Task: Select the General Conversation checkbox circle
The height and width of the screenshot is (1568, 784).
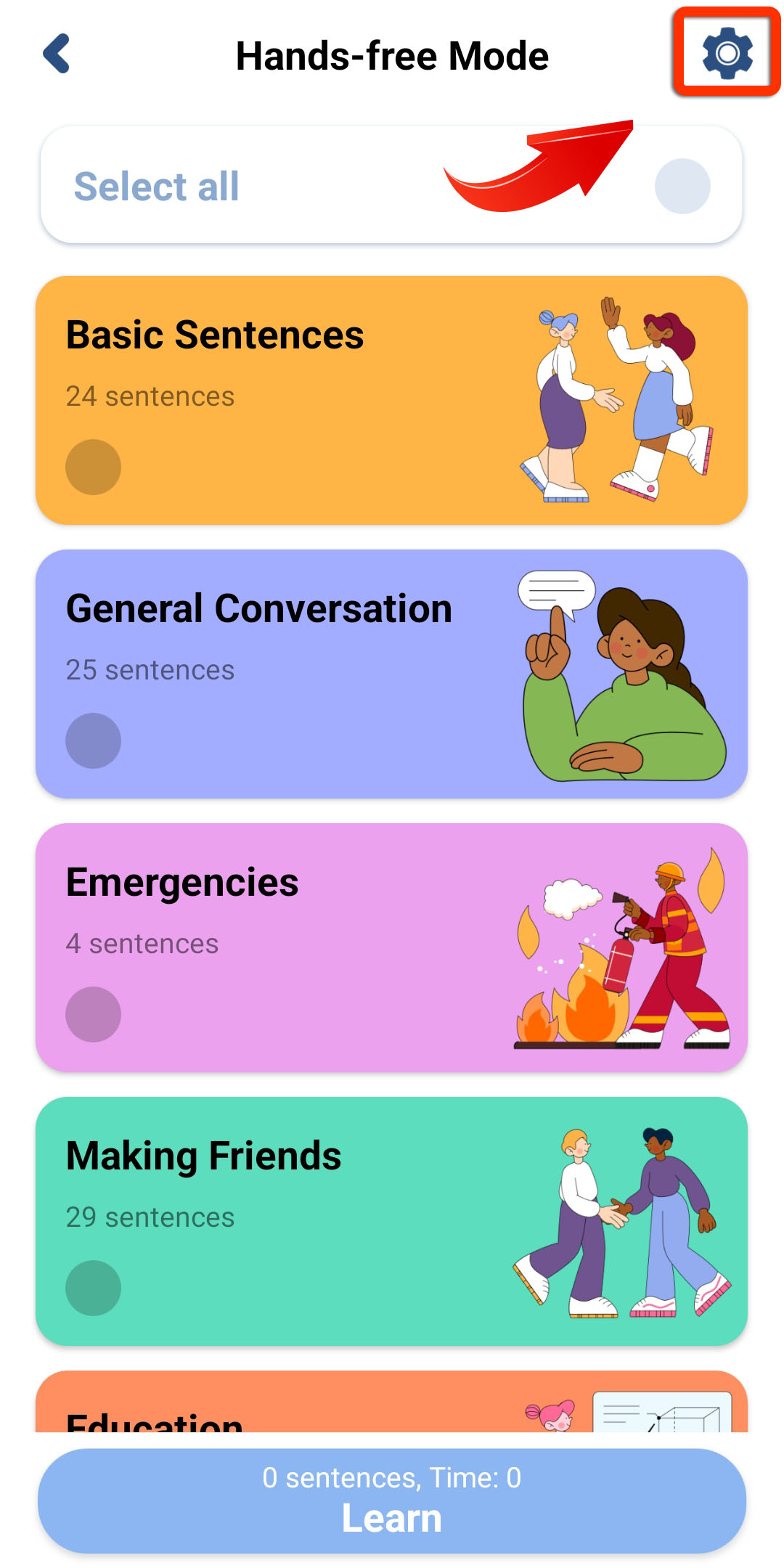Action: point(93,740)
